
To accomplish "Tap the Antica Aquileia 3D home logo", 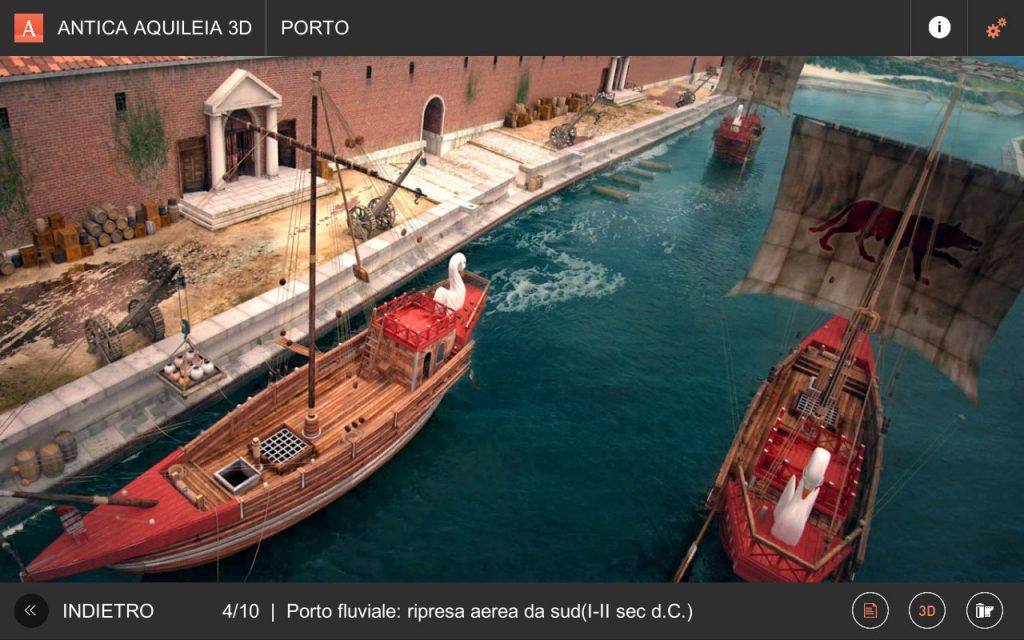I will click(29, 28).
